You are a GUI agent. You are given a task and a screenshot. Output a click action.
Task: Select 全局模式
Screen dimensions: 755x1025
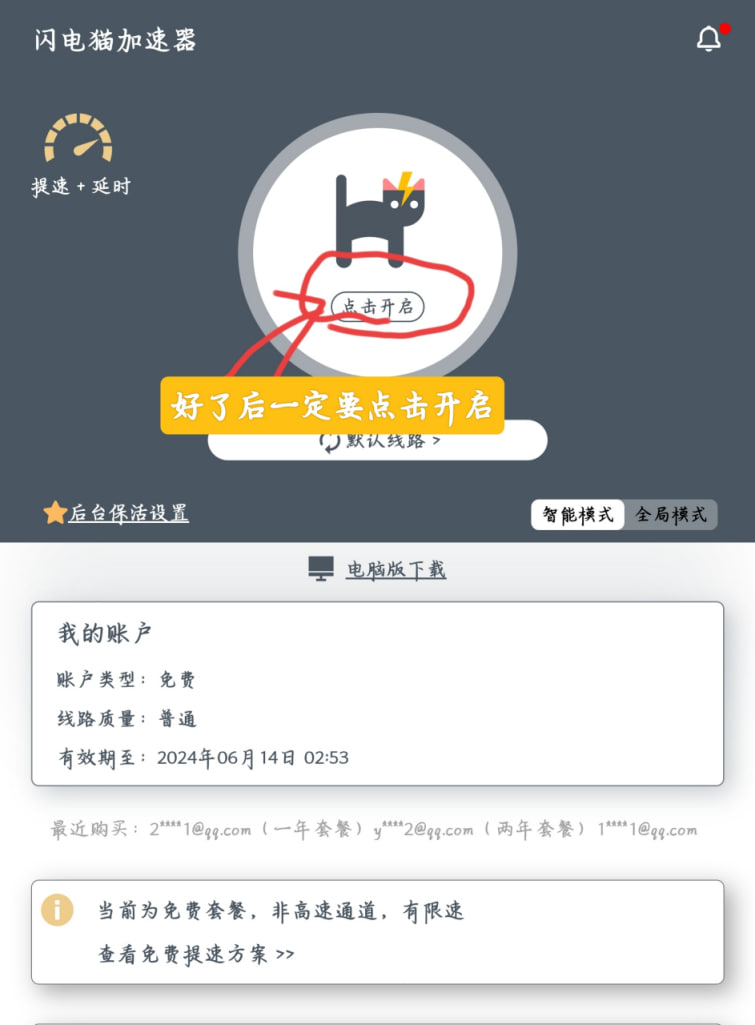pyautogui.click(x=671, y=515)
